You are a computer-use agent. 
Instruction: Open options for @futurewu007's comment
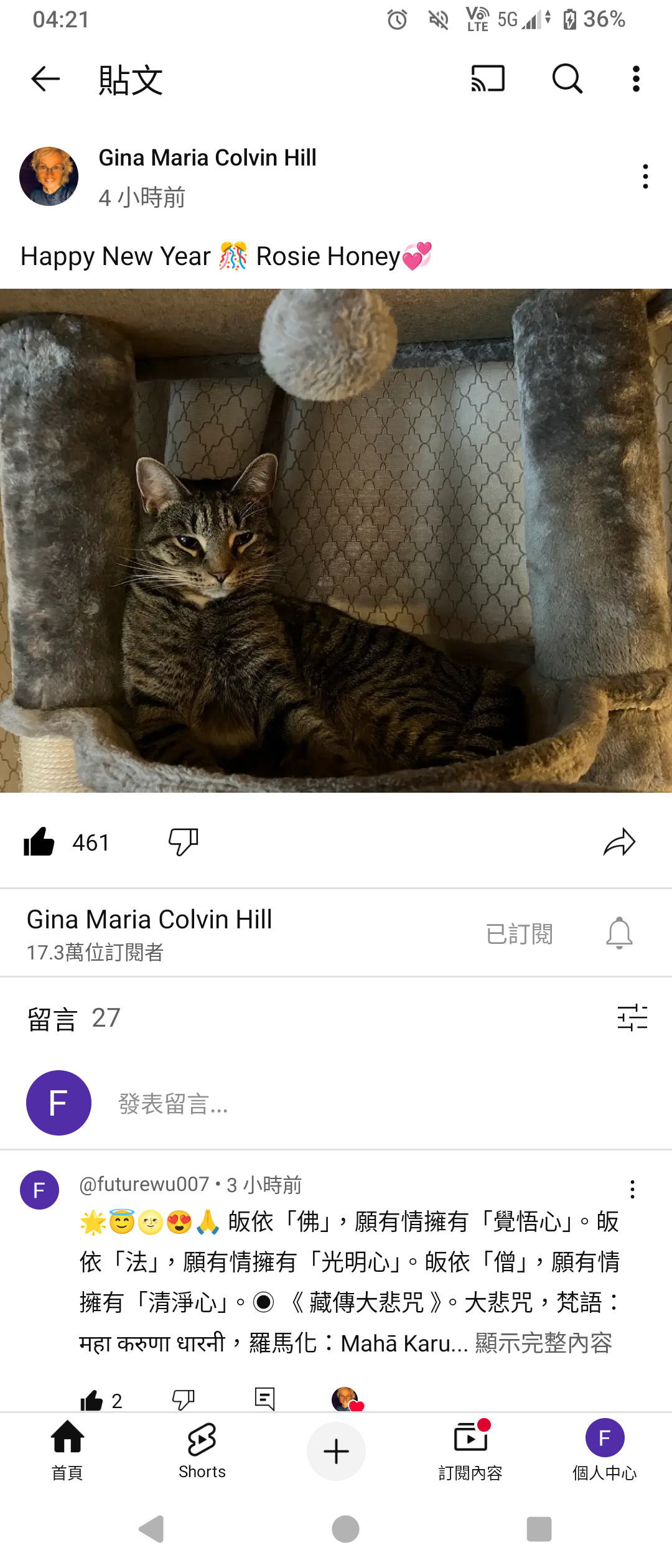pyautogui.click(x=632, y=1190)
